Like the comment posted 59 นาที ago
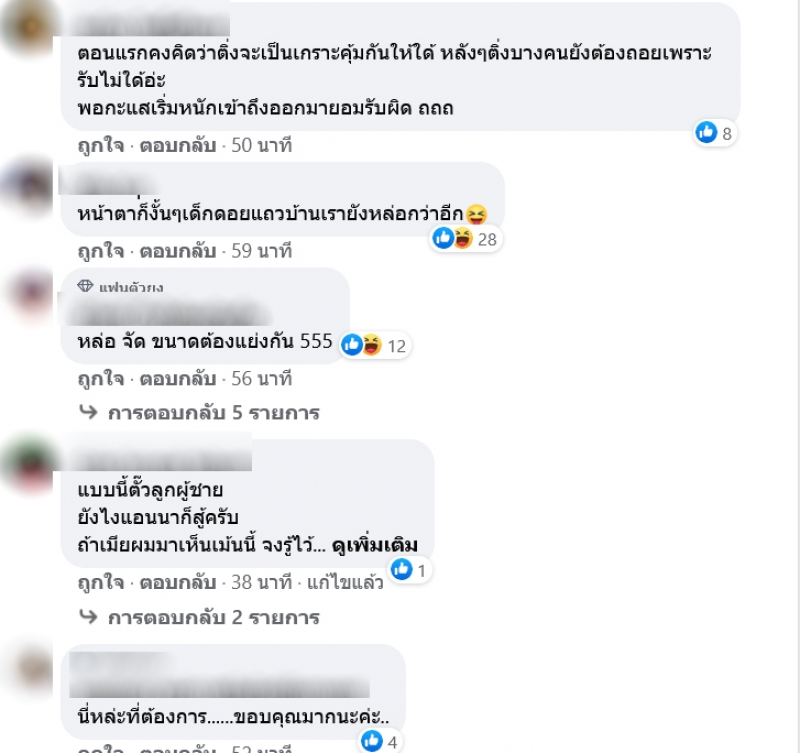The width and height of the screenshot is (800, 753). [100, 251]
